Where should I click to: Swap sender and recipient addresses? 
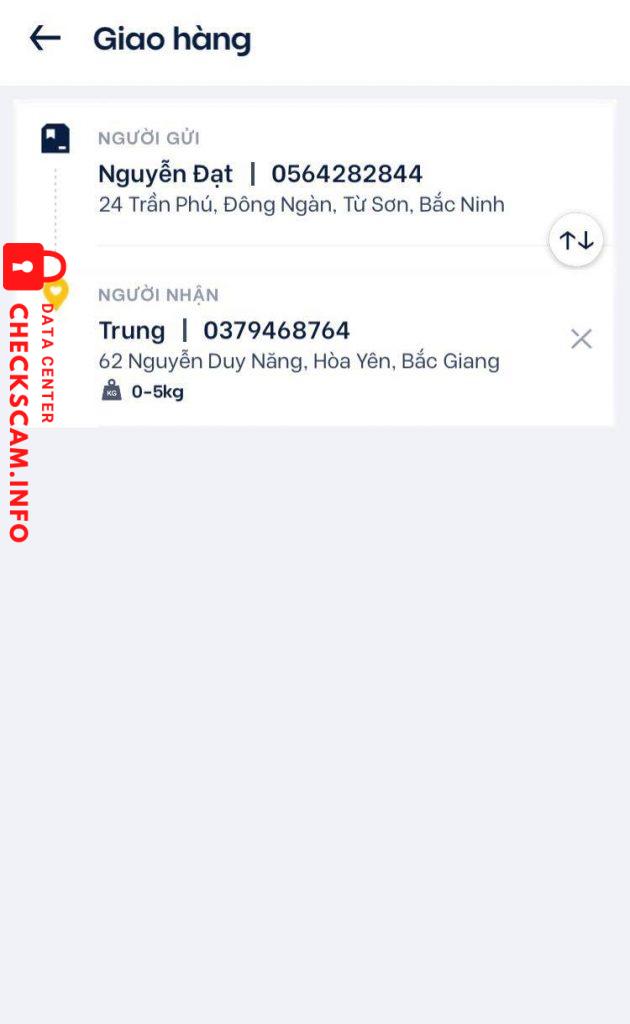576,240
